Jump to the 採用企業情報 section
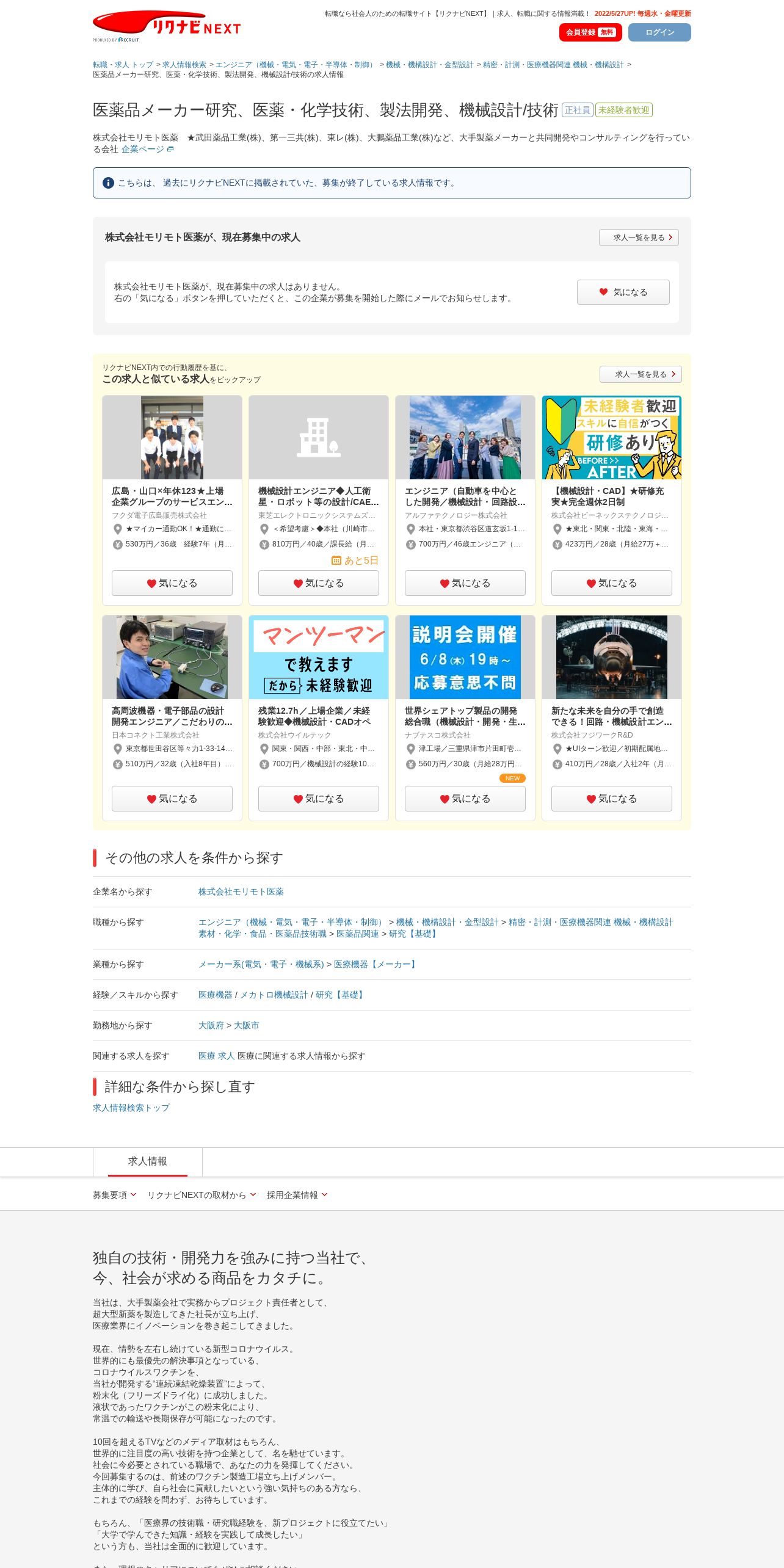 [297, 1195]
